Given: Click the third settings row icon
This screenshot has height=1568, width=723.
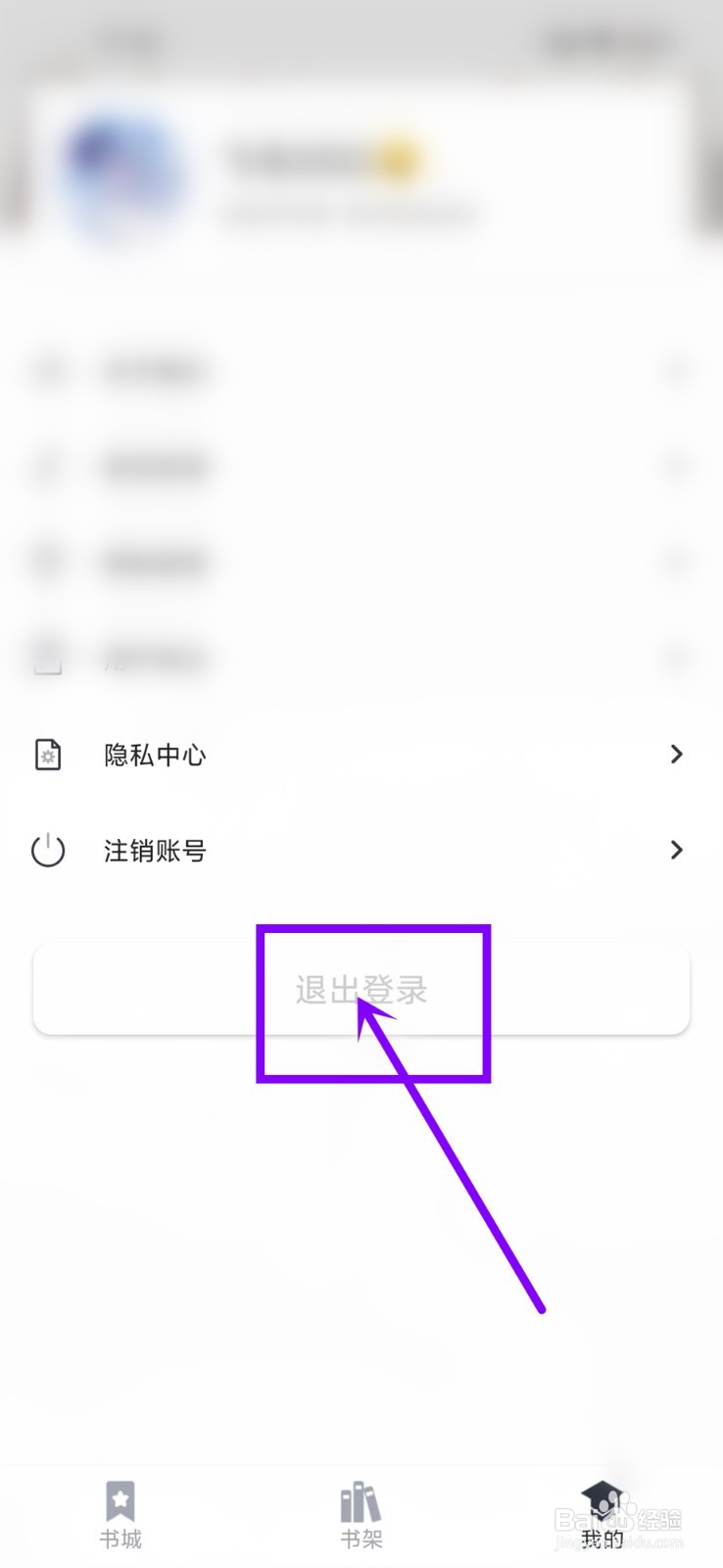Looking at the screenshot, I should click(x=49, y=563).
